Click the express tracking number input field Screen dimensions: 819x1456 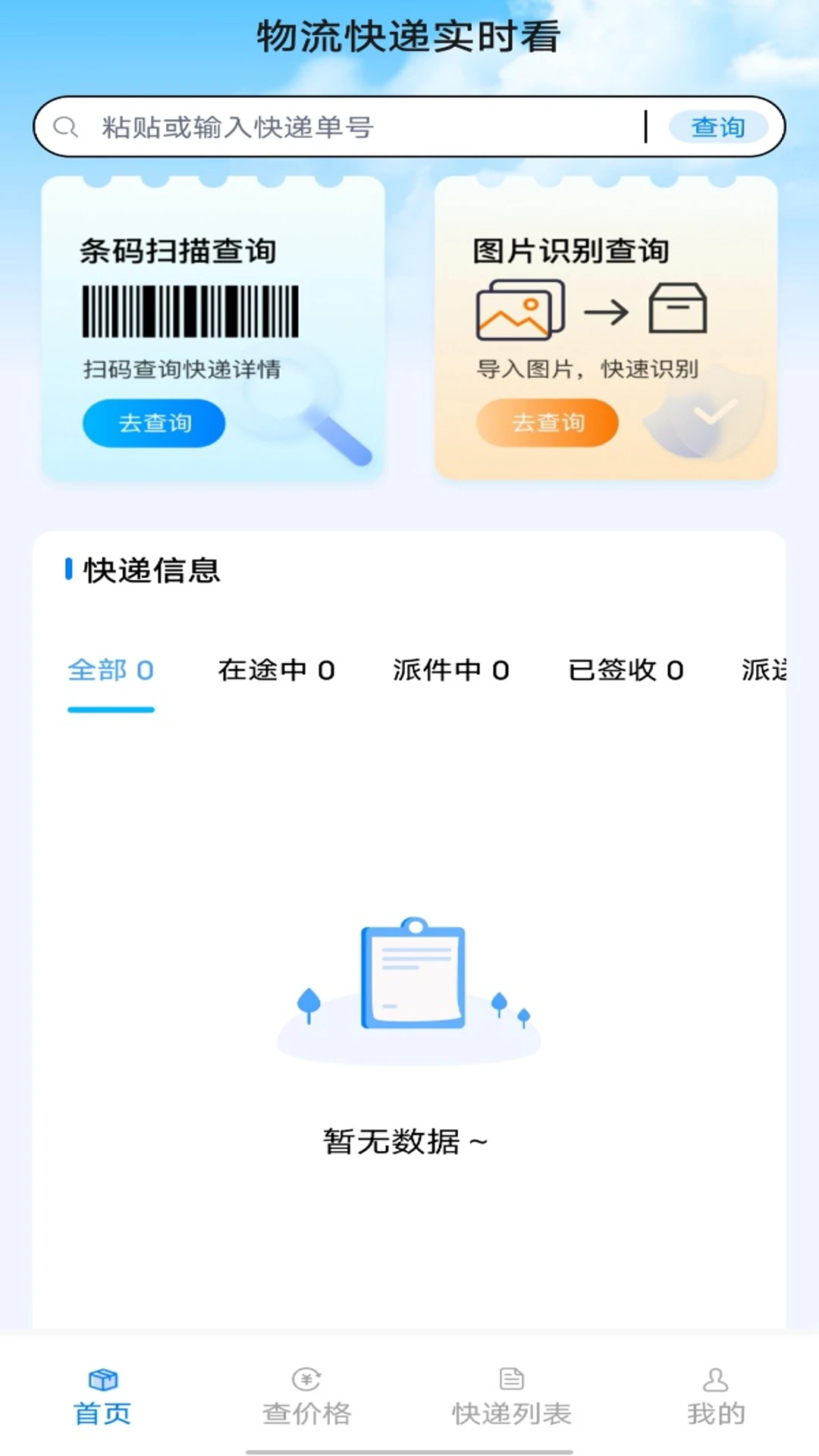pos(341,126)
